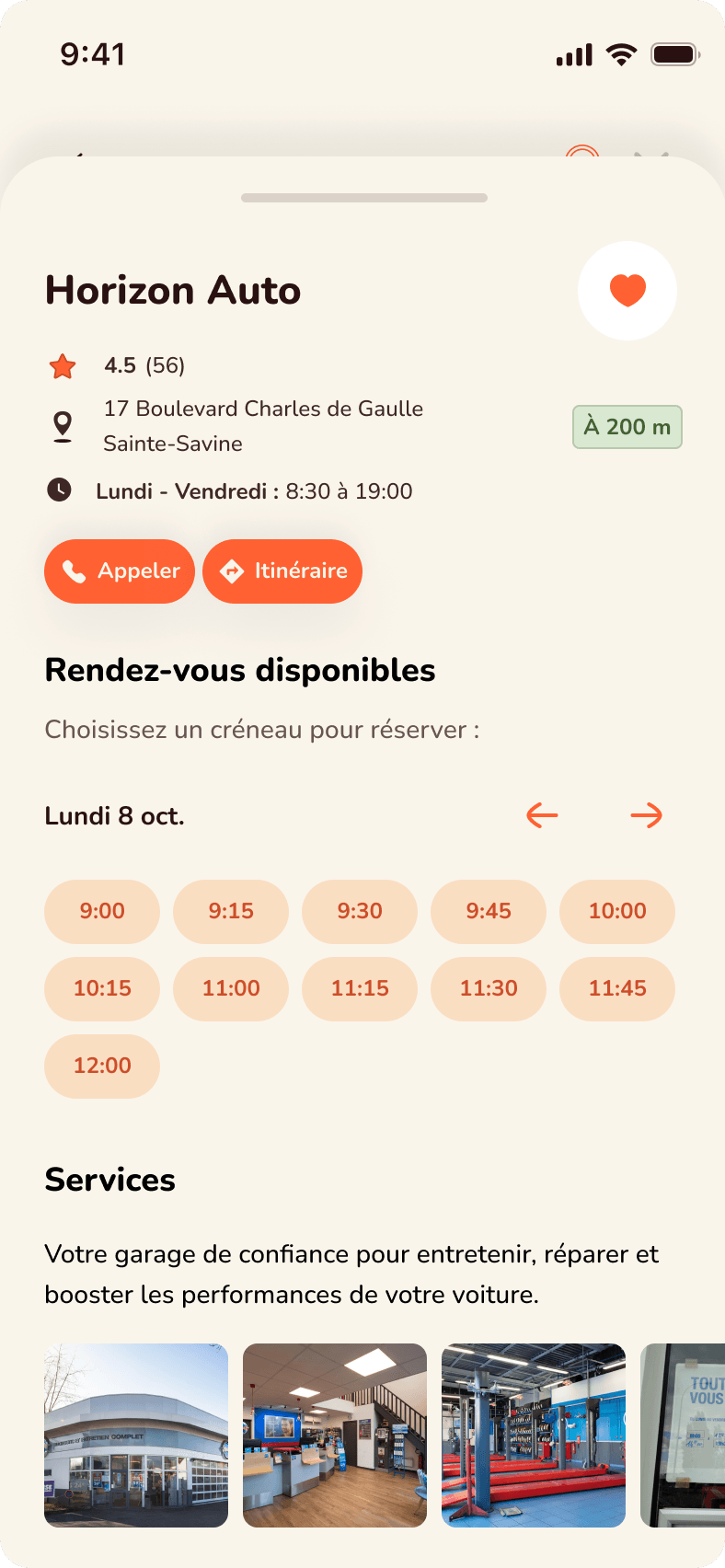This screenshot has width=725, height=1568.
Task: Call the garage with Appeler
Action: point(120,571)
